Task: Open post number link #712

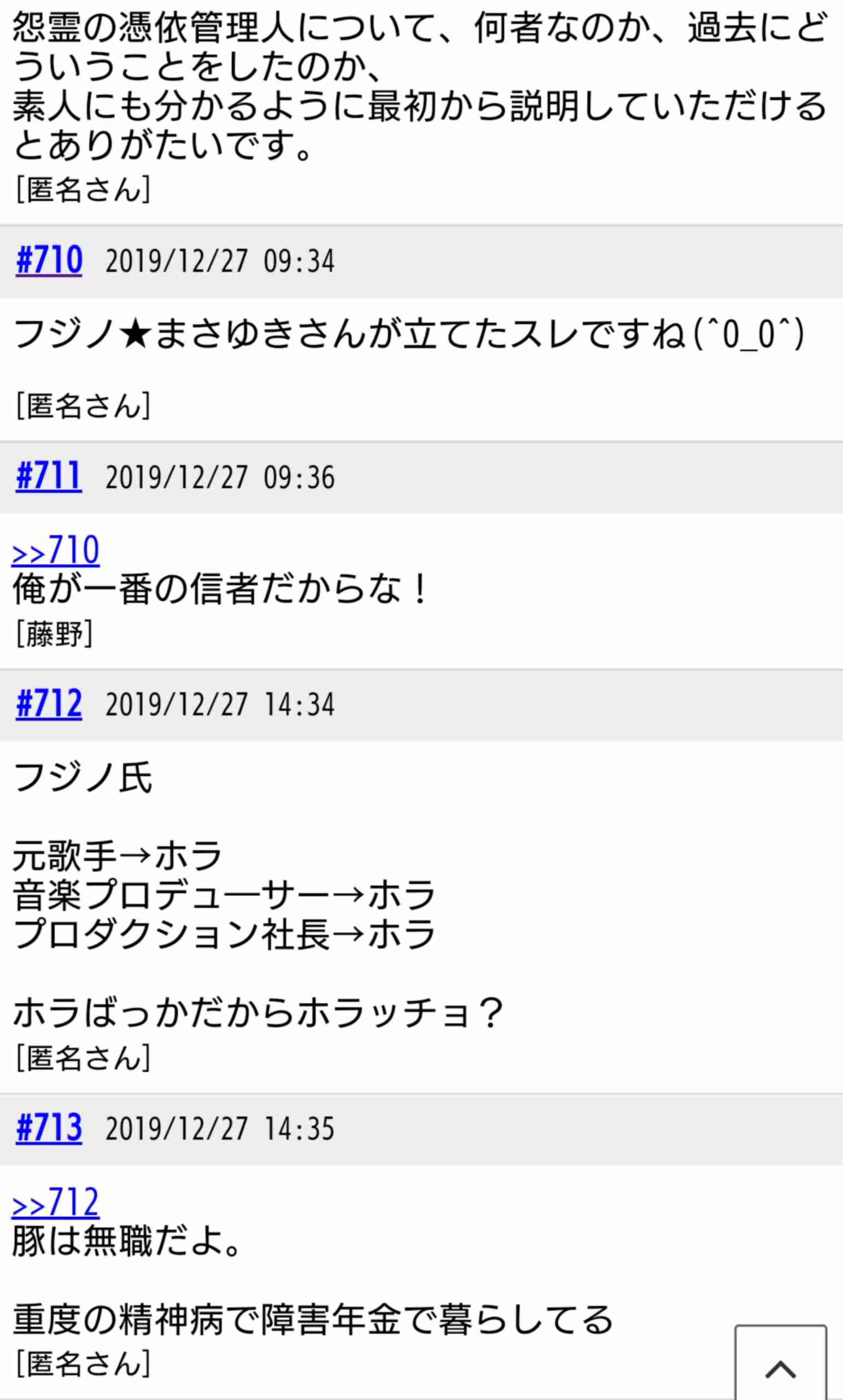Action: click(49, 703)
